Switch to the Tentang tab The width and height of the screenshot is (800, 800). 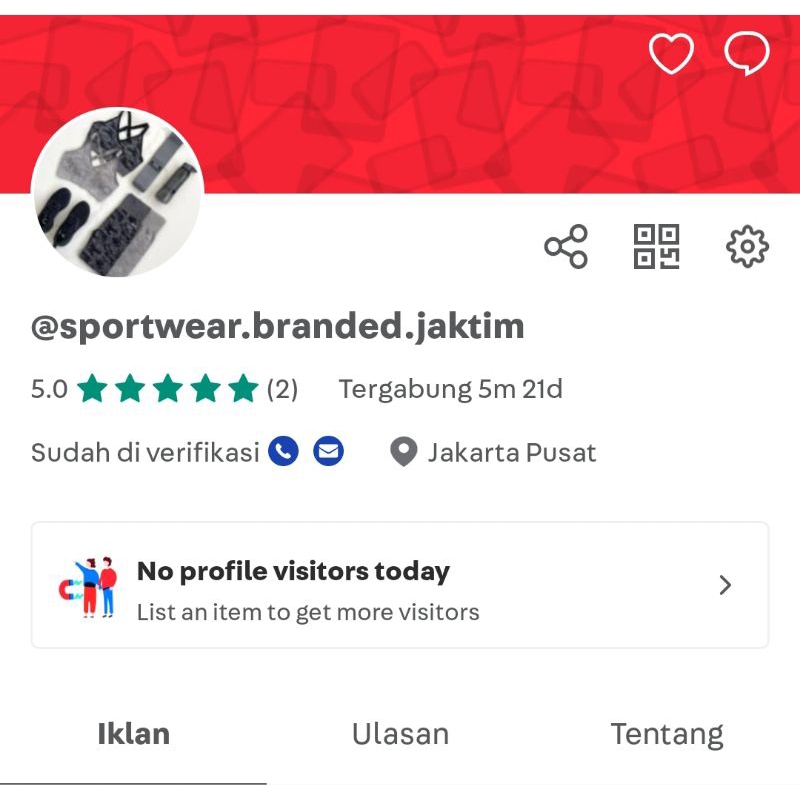pos(667,734)
